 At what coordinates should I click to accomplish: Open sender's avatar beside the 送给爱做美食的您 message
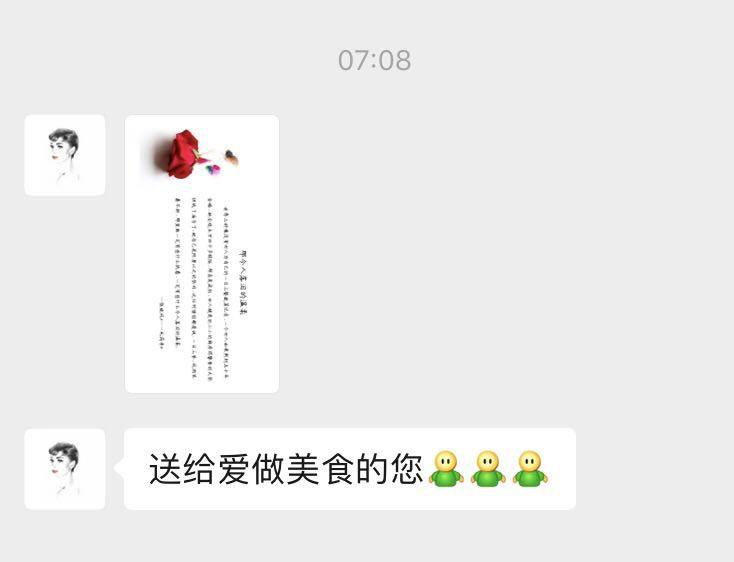tap(64, 469)
